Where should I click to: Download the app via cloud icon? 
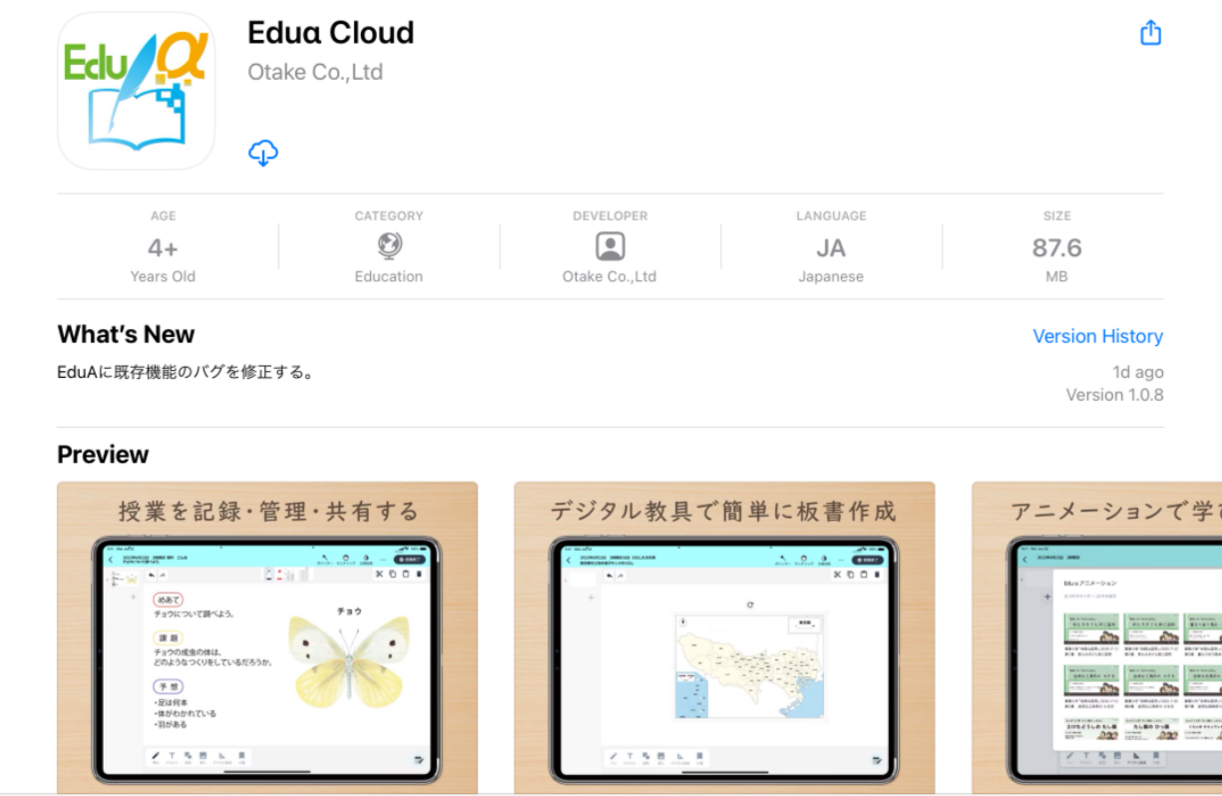(x=263, y=153)
